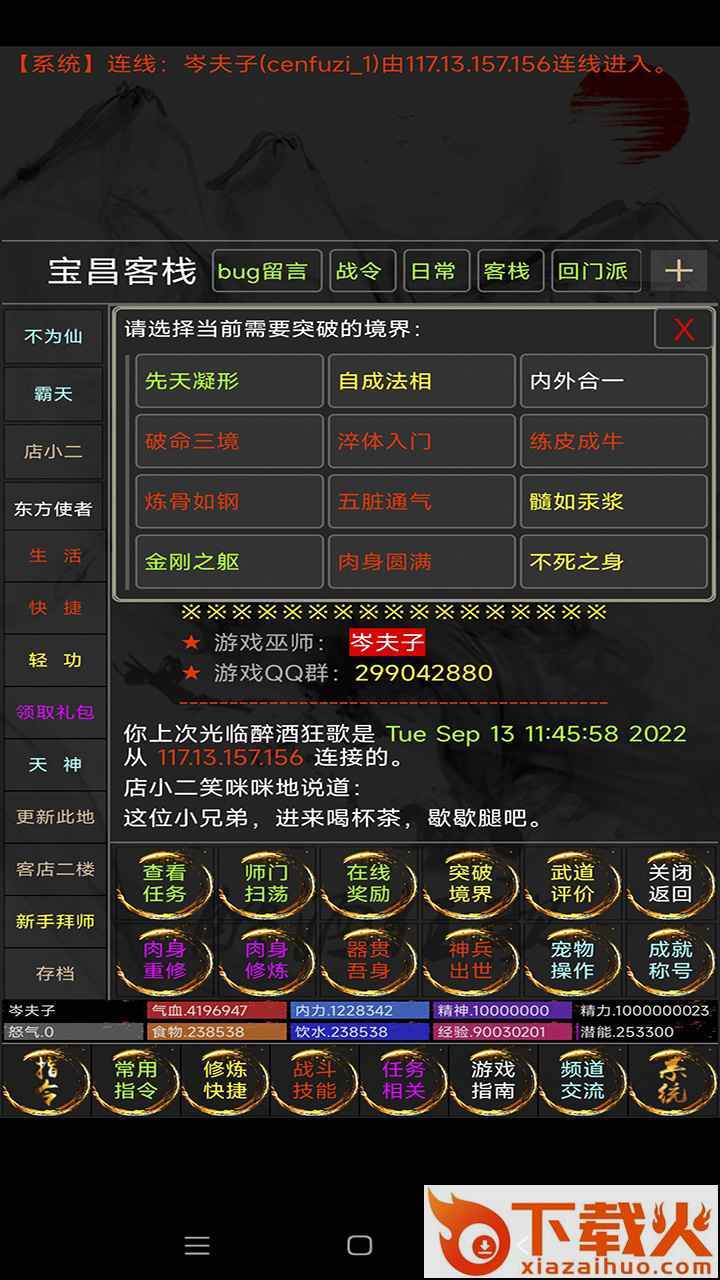
Task: Open 领取礼包 in the side list
Action: pyautogui.click(x=54, y=712)
